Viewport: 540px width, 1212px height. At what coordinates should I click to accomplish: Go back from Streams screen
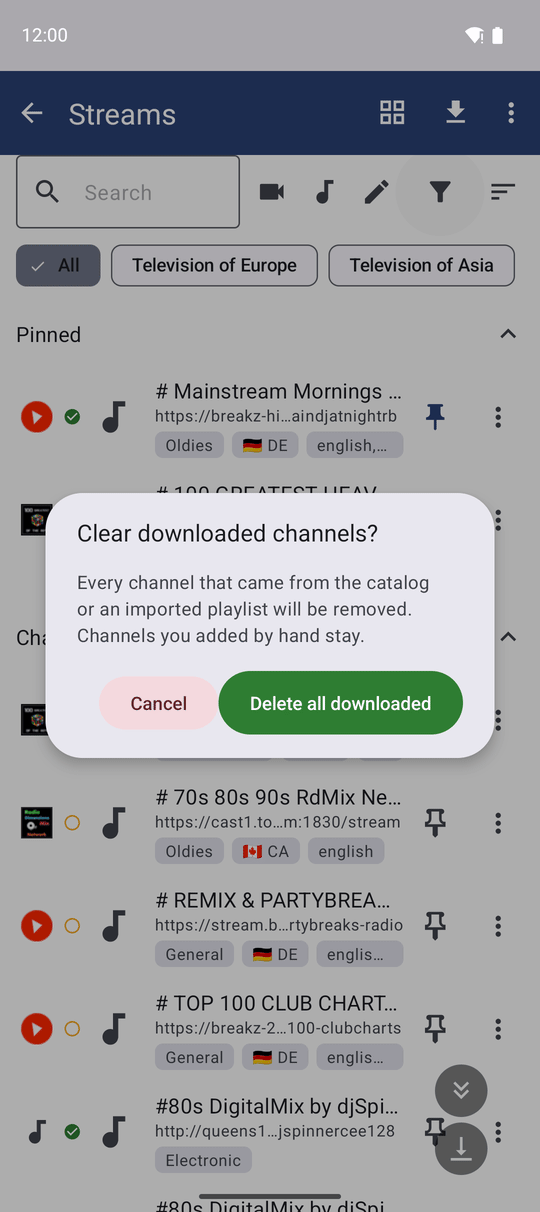(32, 113)
